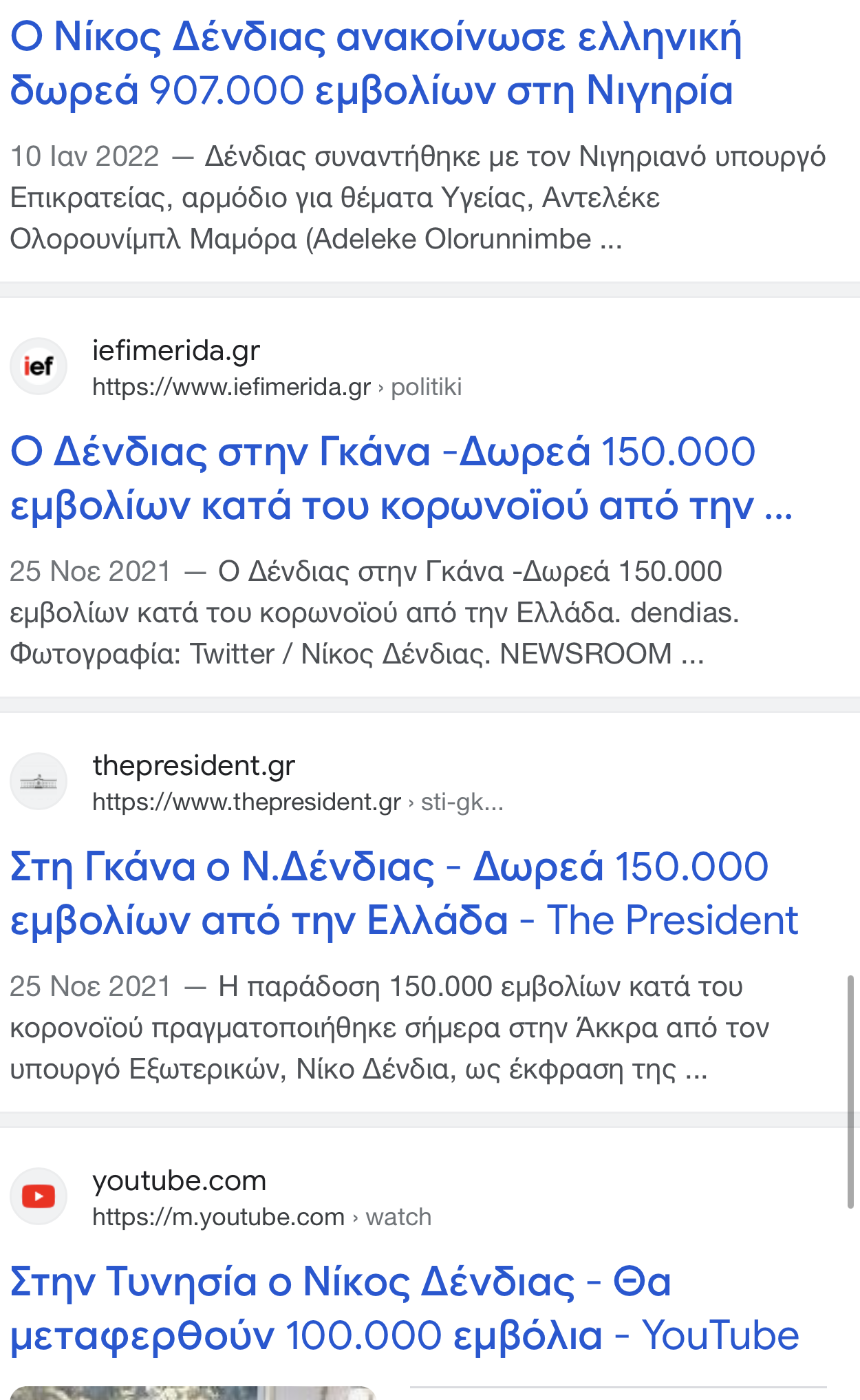Tap the youtube.com source URL
The width and height of the screenshot is (860, 1400).
[261, 1218]
